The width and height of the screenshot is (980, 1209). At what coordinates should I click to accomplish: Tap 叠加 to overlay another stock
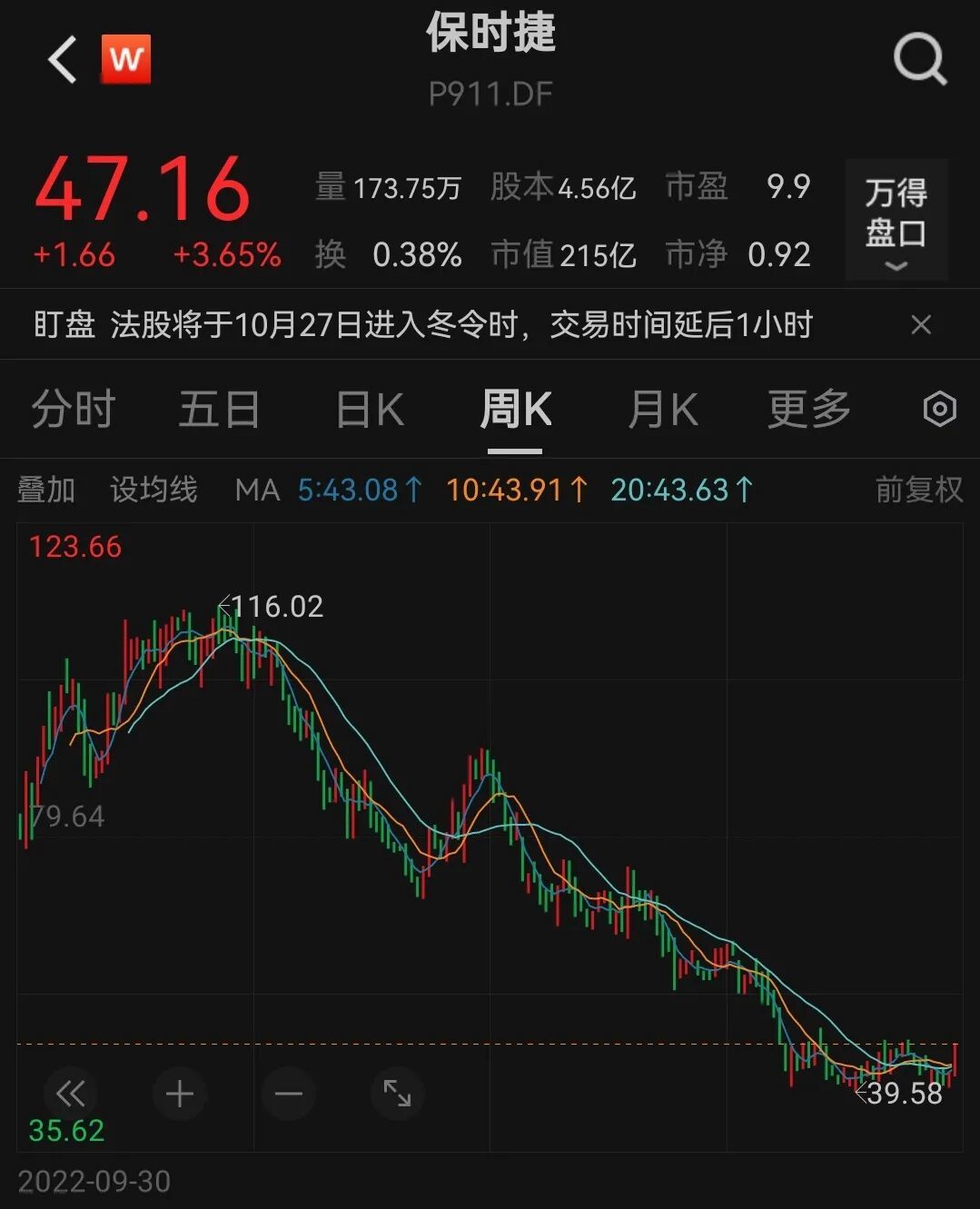46,490
